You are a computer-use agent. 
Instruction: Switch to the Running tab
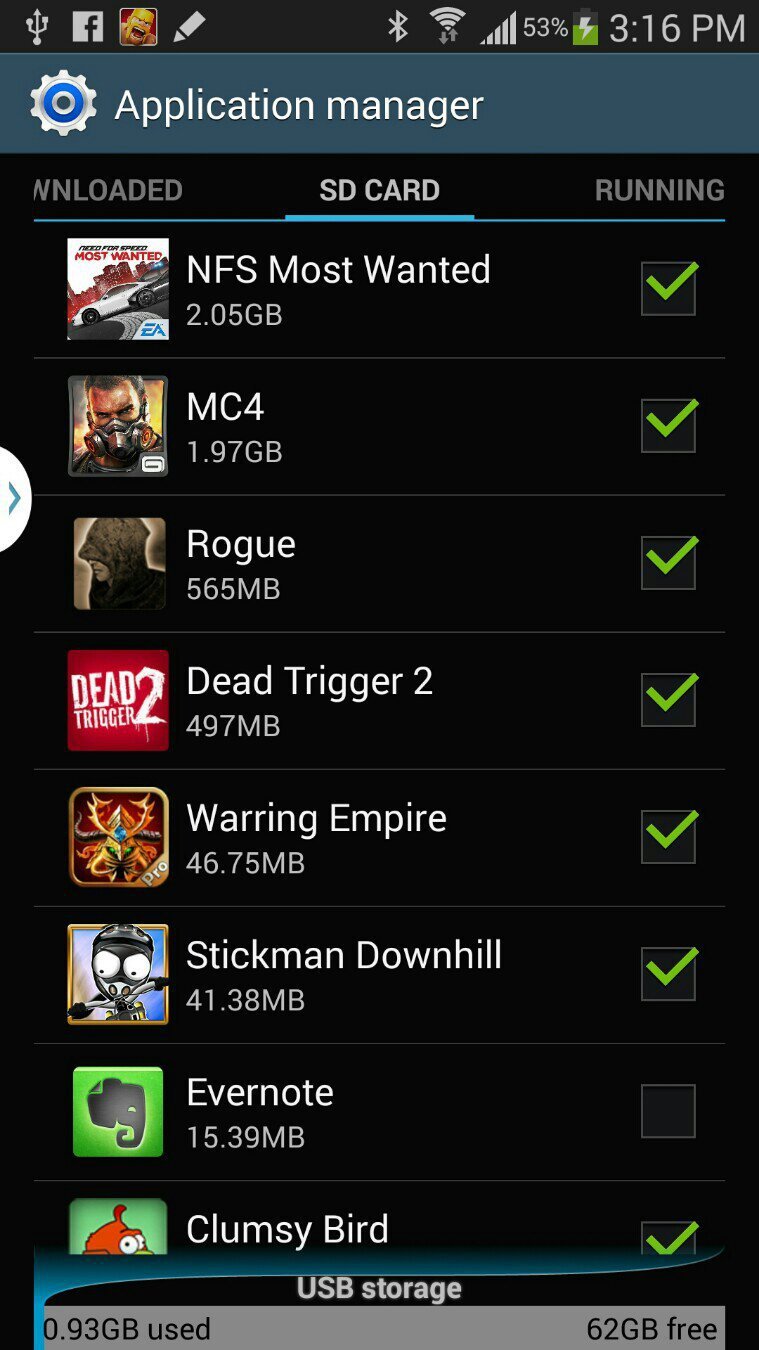coord(659,190)
